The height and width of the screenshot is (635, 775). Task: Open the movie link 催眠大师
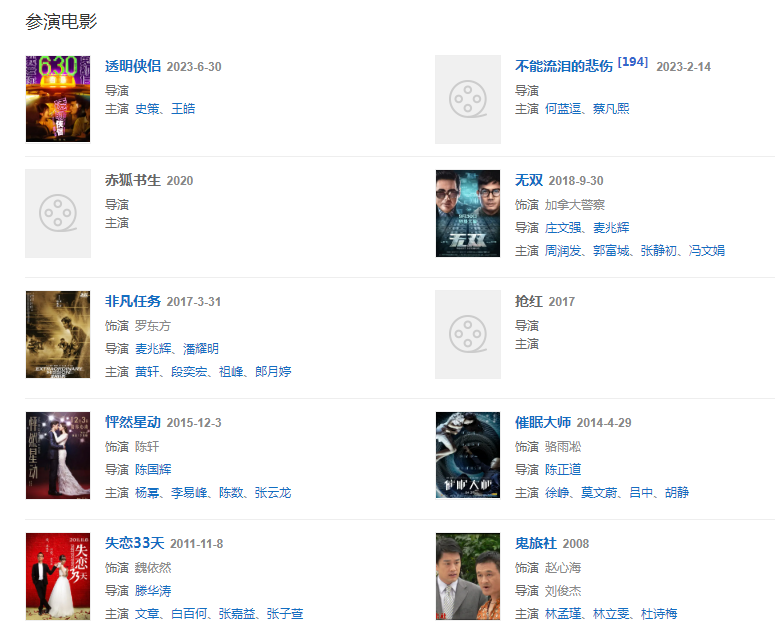(542, 422)
